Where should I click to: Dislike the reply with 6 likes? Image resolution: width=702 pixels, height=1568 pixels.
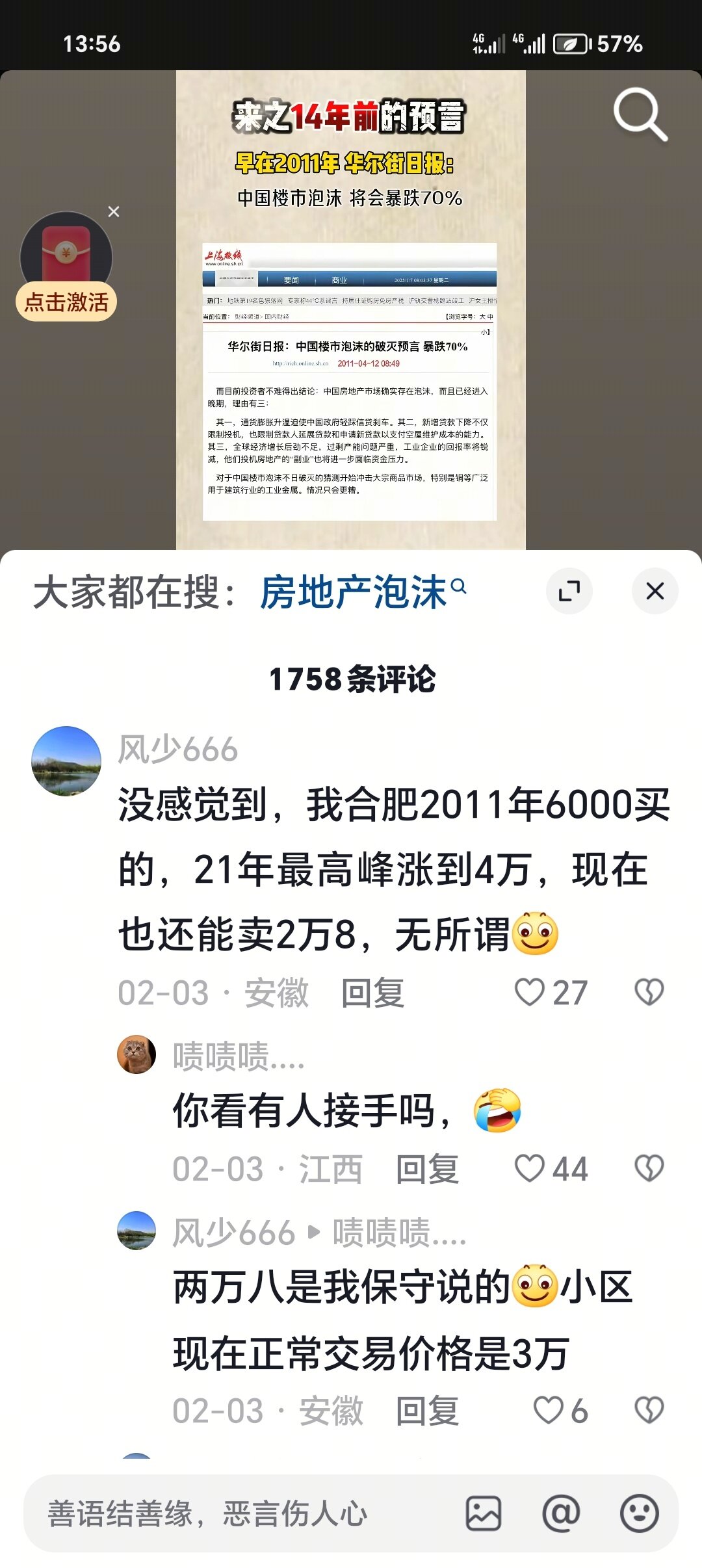pyautogui.click(x=649, y=1411)
